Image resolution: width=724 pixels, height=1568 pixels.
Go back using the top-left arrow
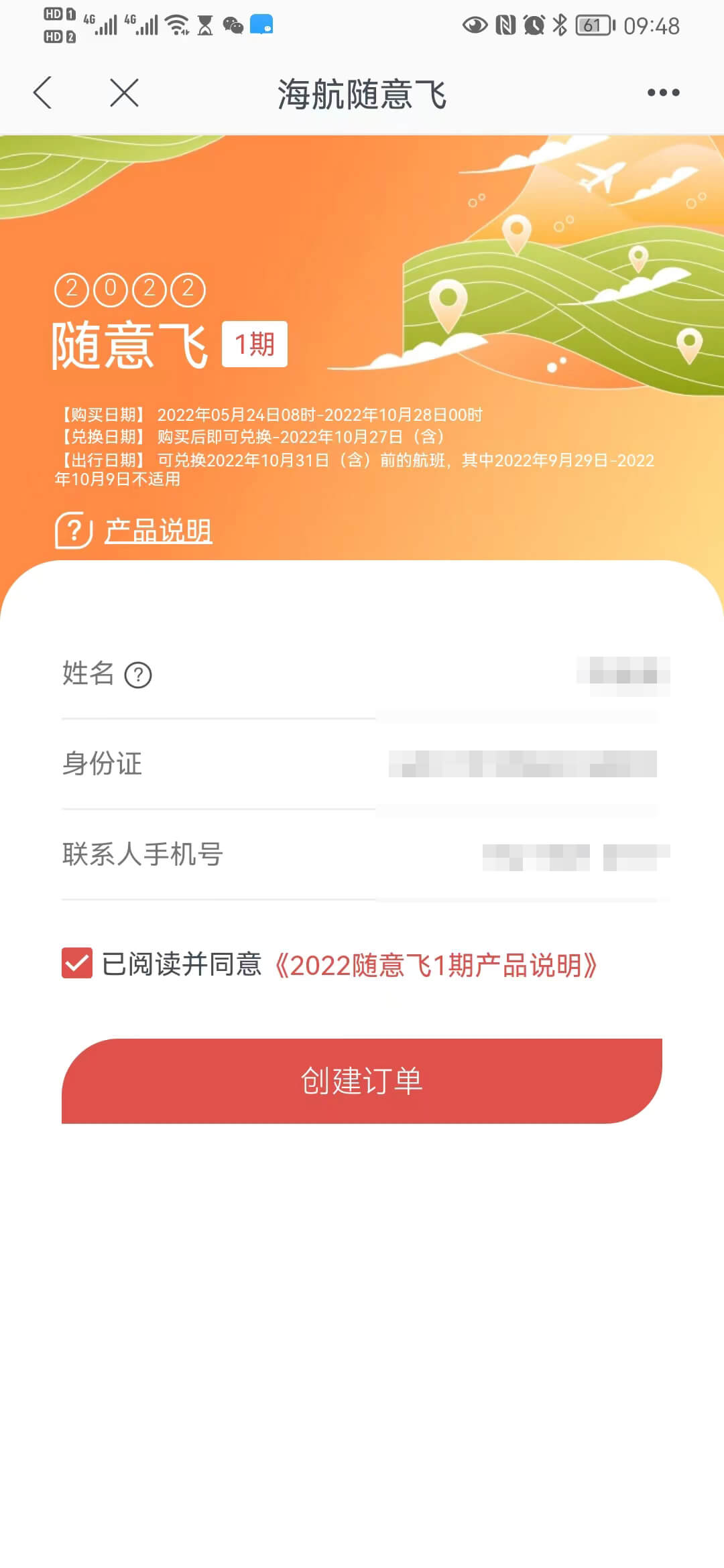(x=43, y=92)
